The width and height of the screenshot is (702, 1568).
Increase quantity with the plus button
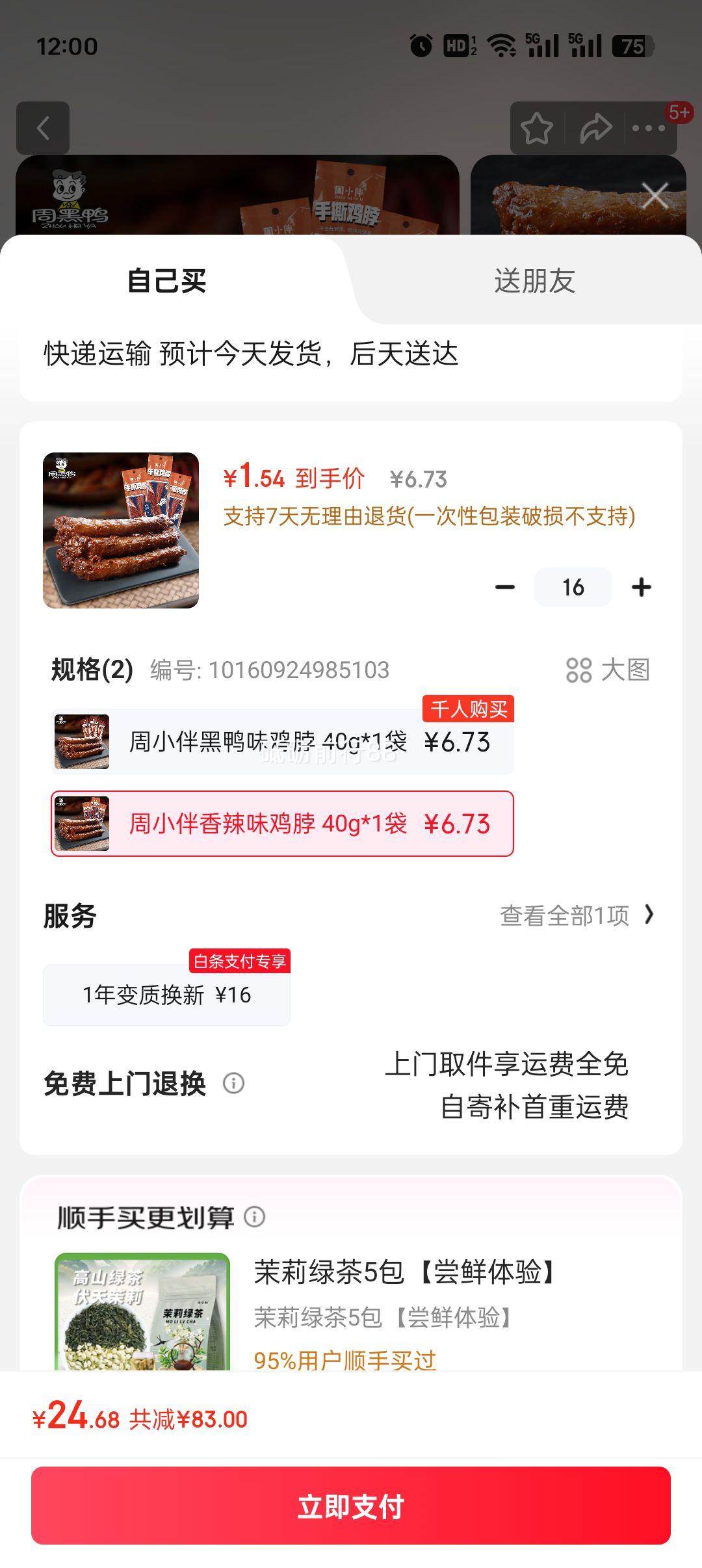641,587
